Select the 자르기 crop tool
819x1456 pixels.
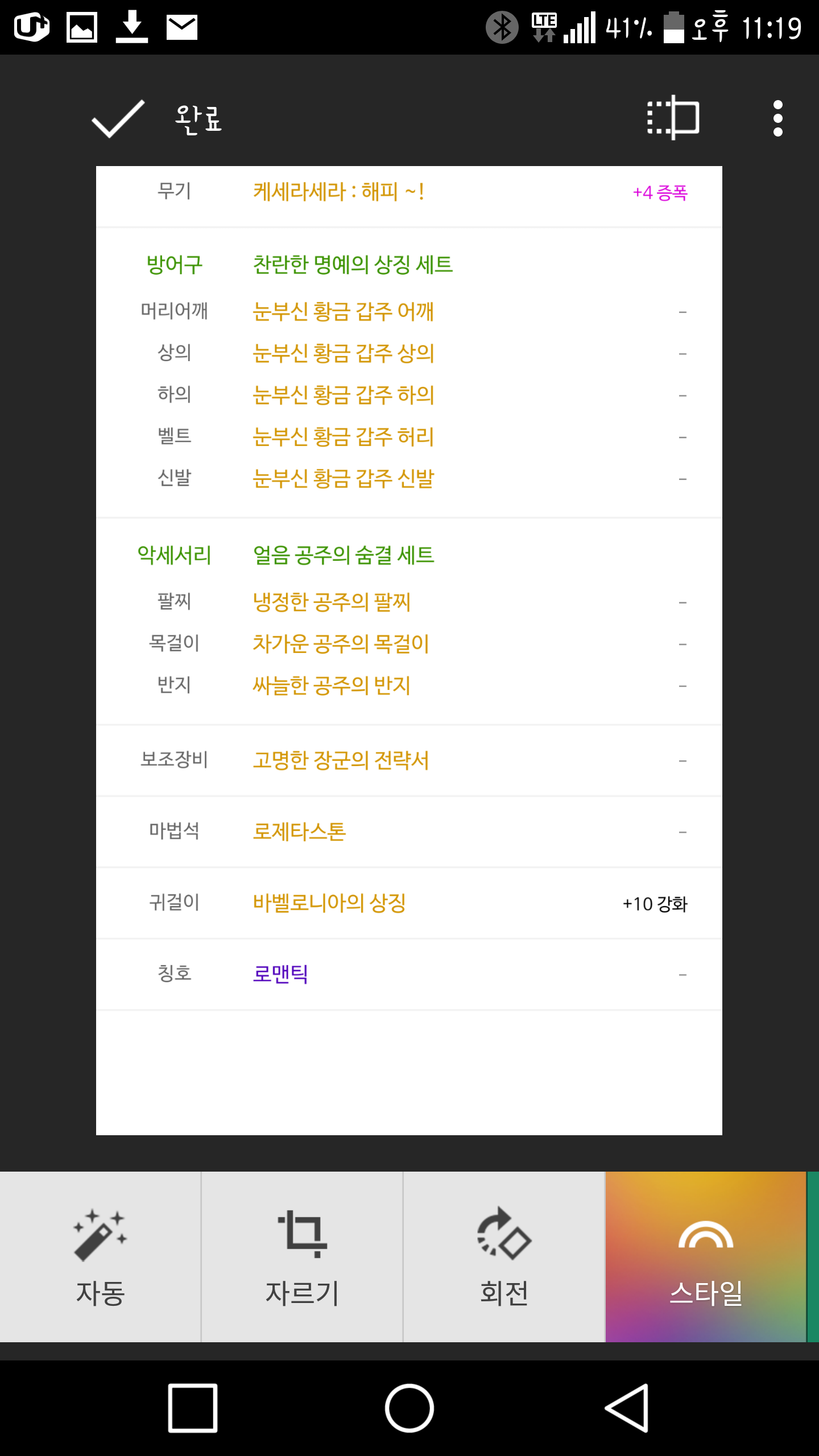coord(302,1256)
